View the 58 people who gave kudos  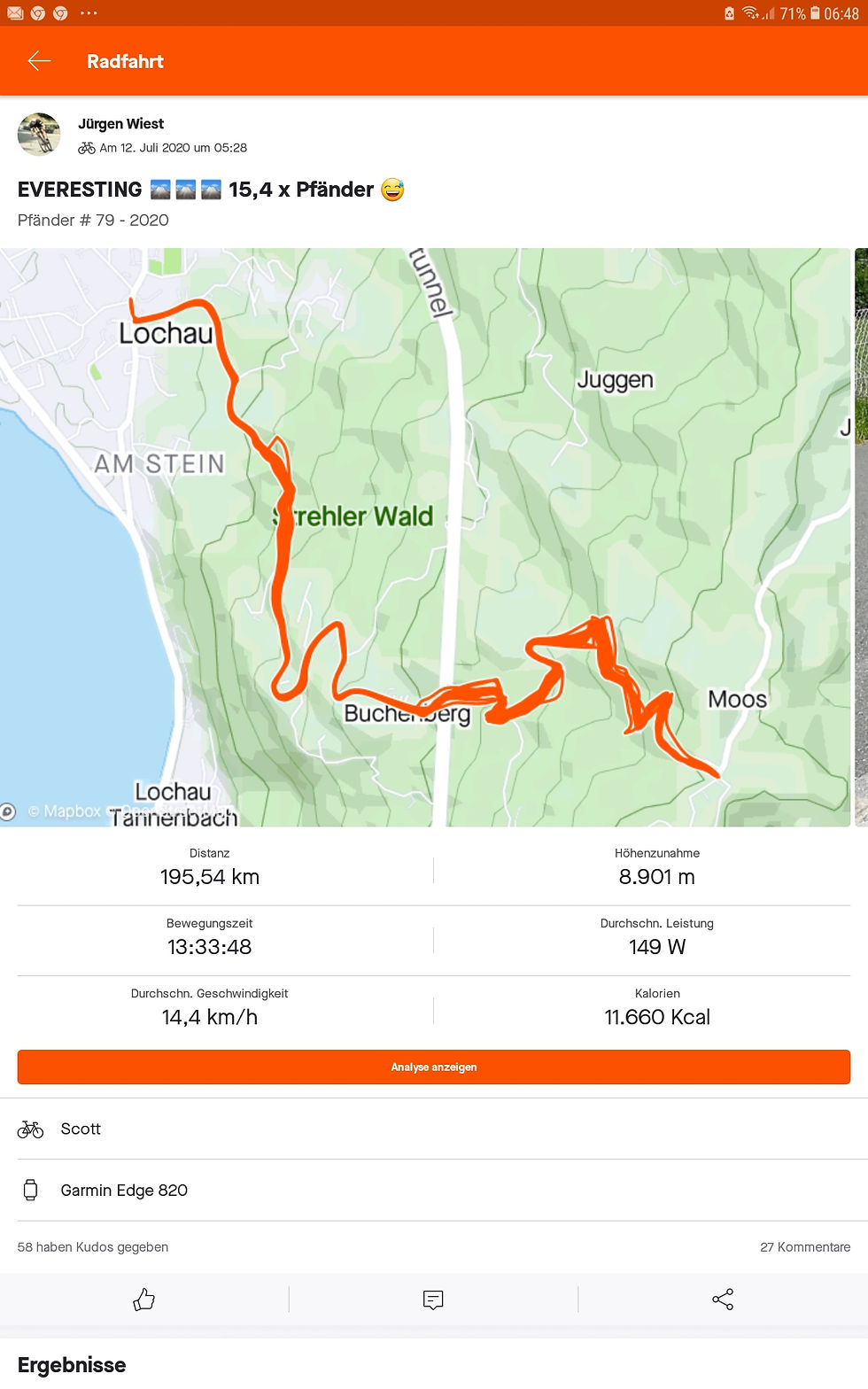pyautogui.click(x=93, y=1247)
